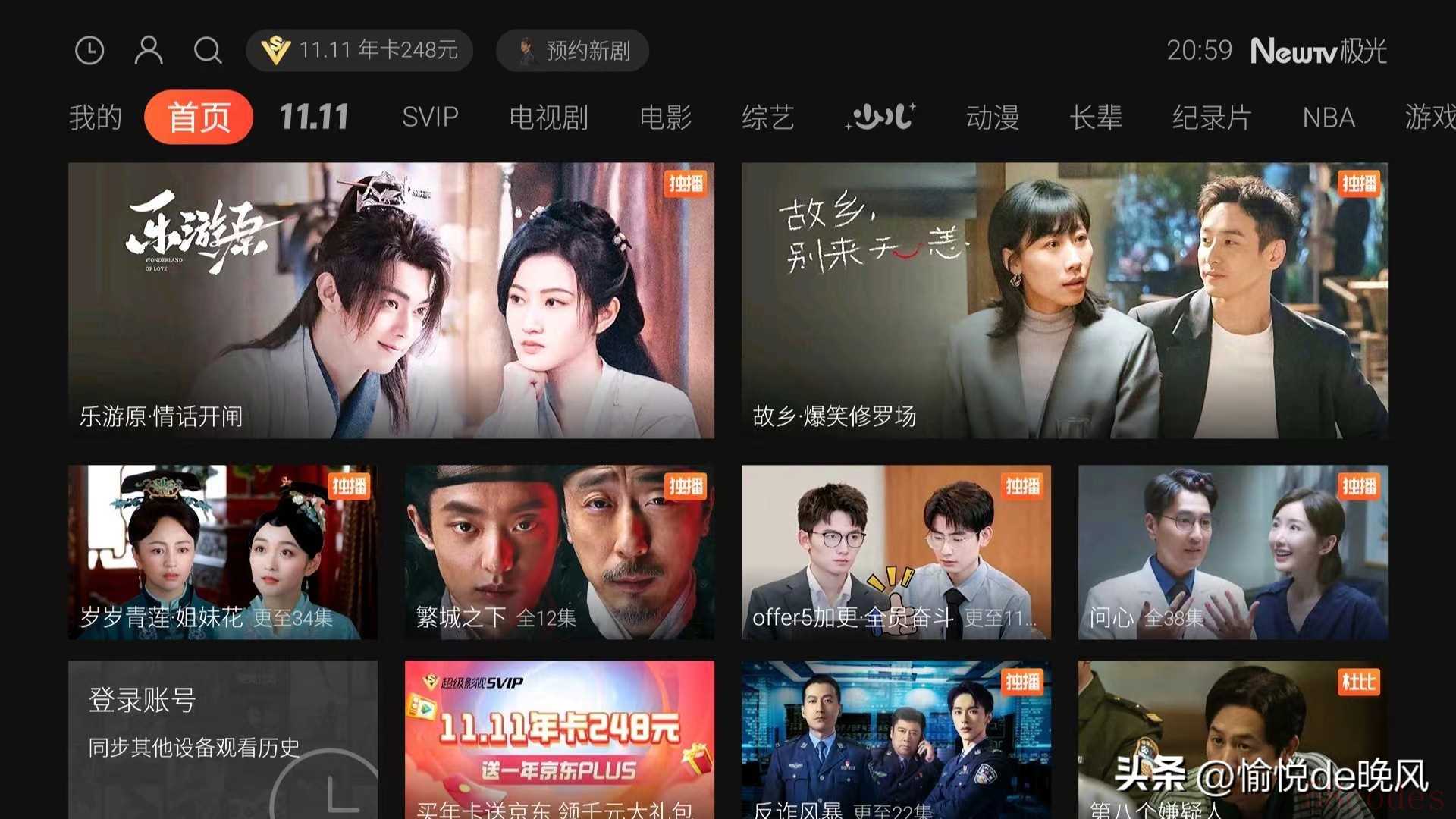Open the user account icon
Image resolution: width=1456 pixels, height=819 pixels.
[149, 51]
